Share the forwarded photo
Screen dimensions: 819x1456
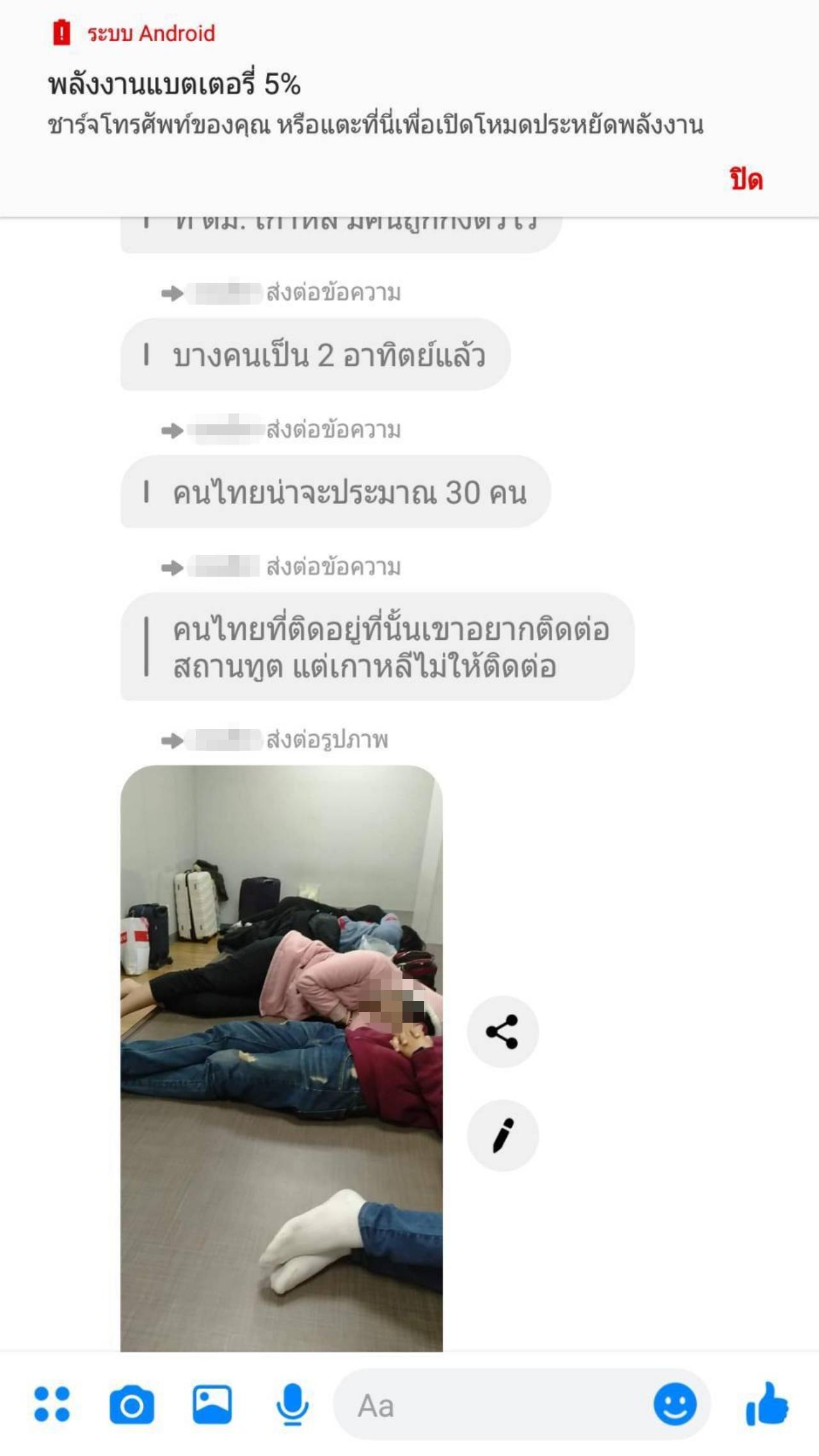click(x=502, y=1032)
